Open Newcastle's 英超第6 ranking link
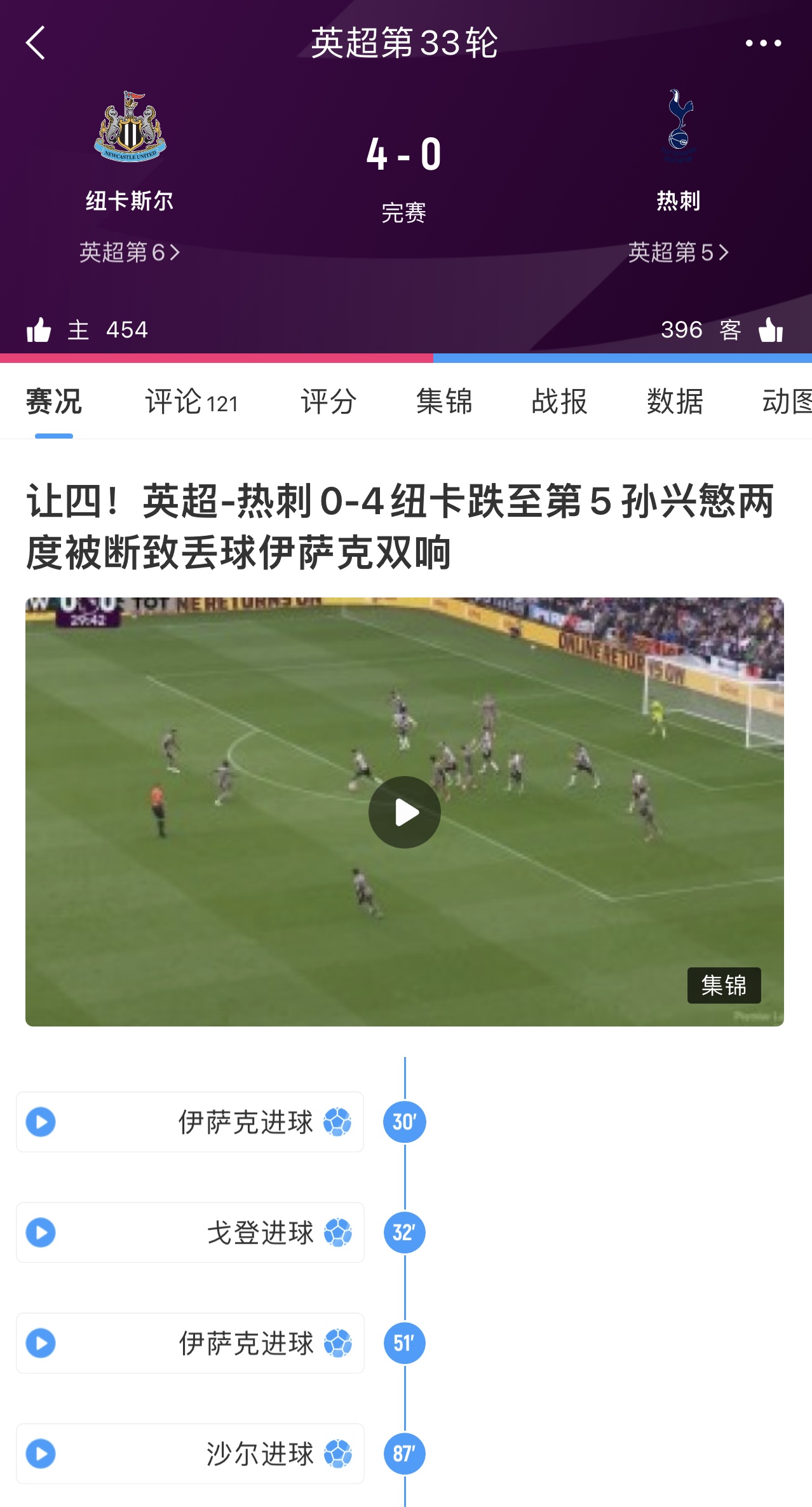 click(130, 252)
